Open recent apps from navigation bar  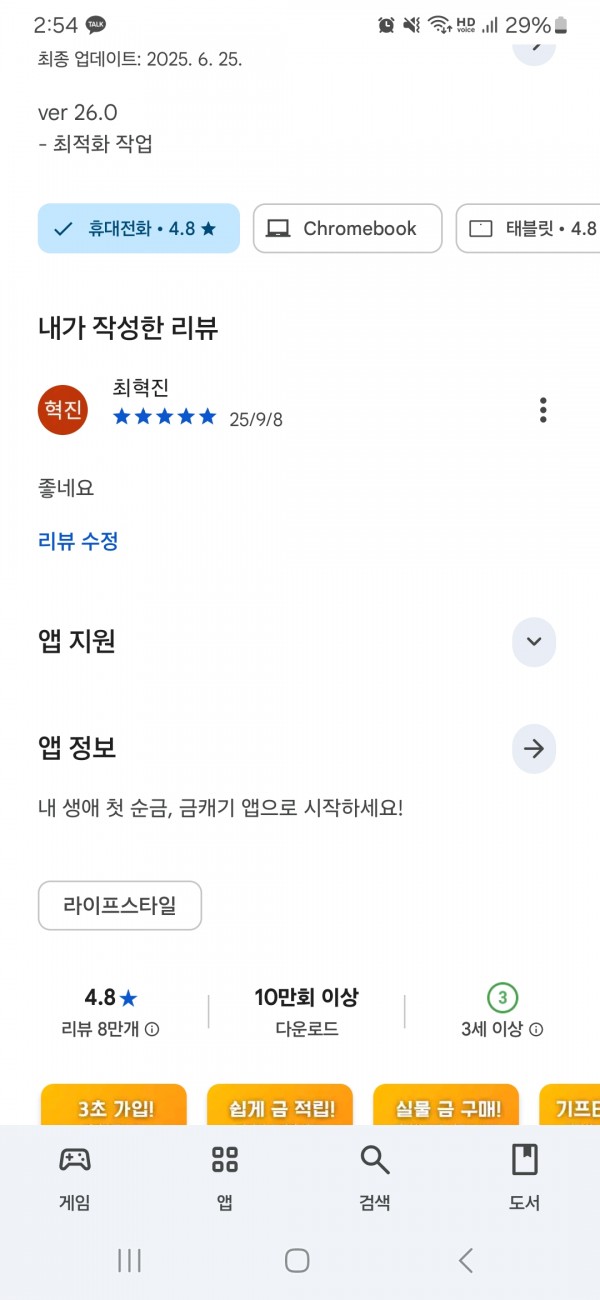point(130,1260)
